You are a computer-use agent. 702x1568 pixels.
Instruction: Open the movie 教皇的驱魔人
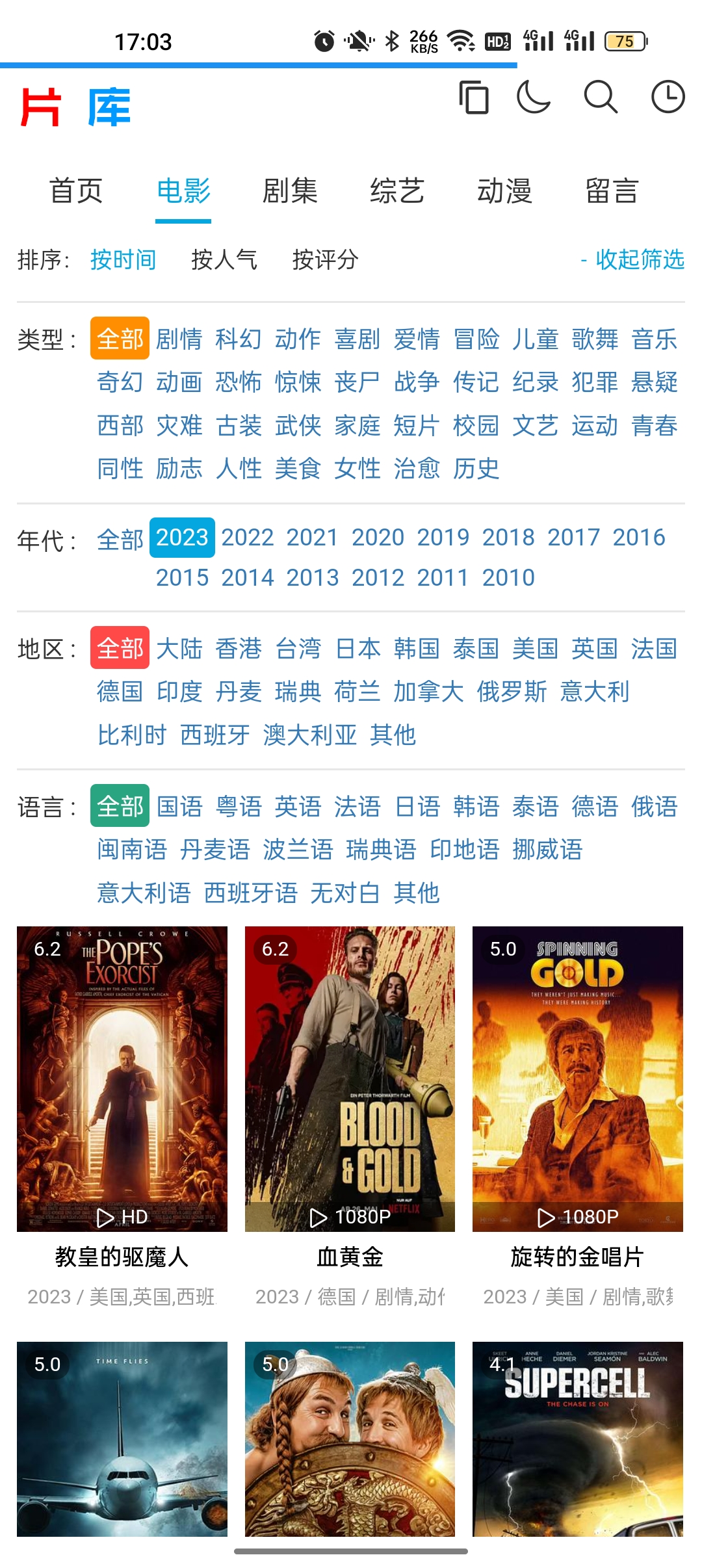pyautogui.click(x=122, y=1079)
